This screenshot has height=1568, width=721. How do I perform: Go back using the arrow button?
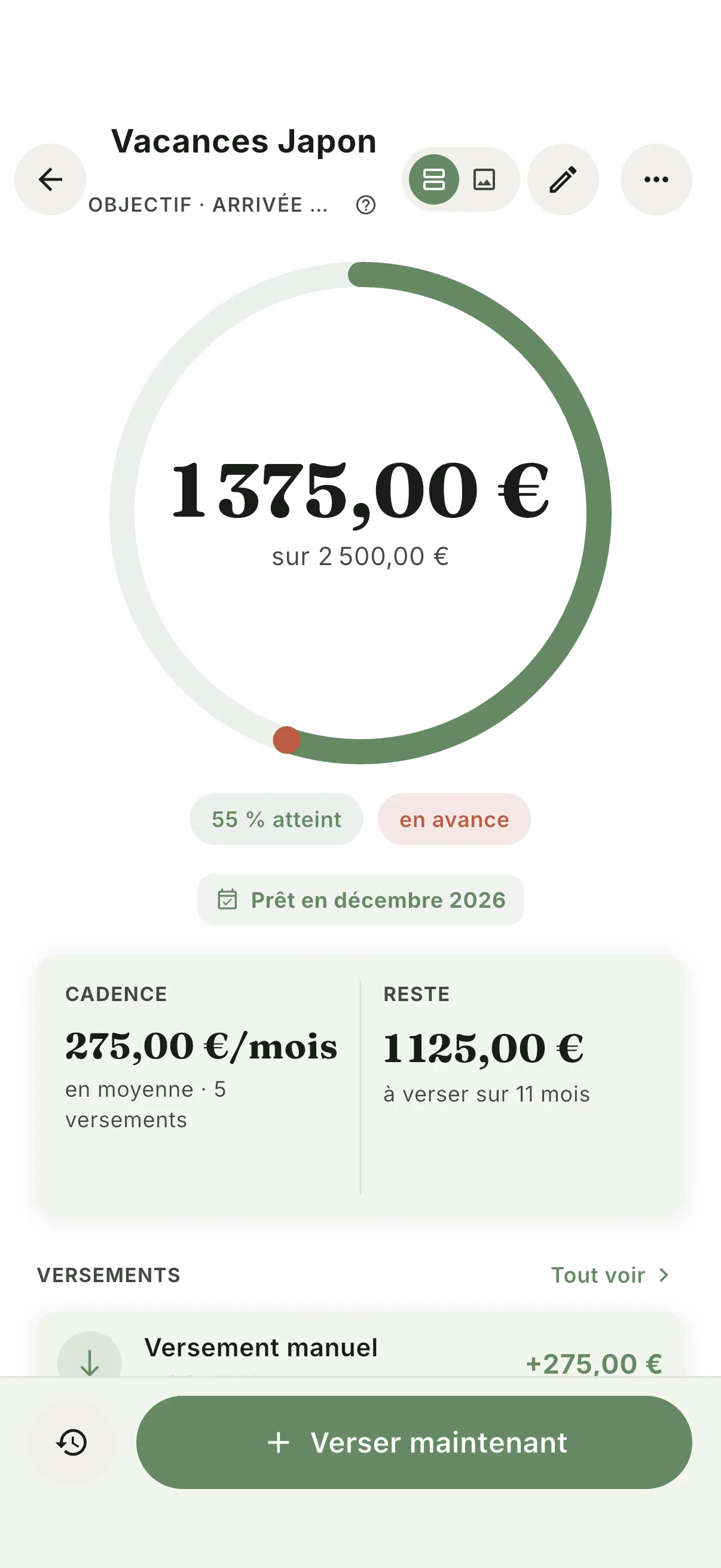tap(50, 179)
